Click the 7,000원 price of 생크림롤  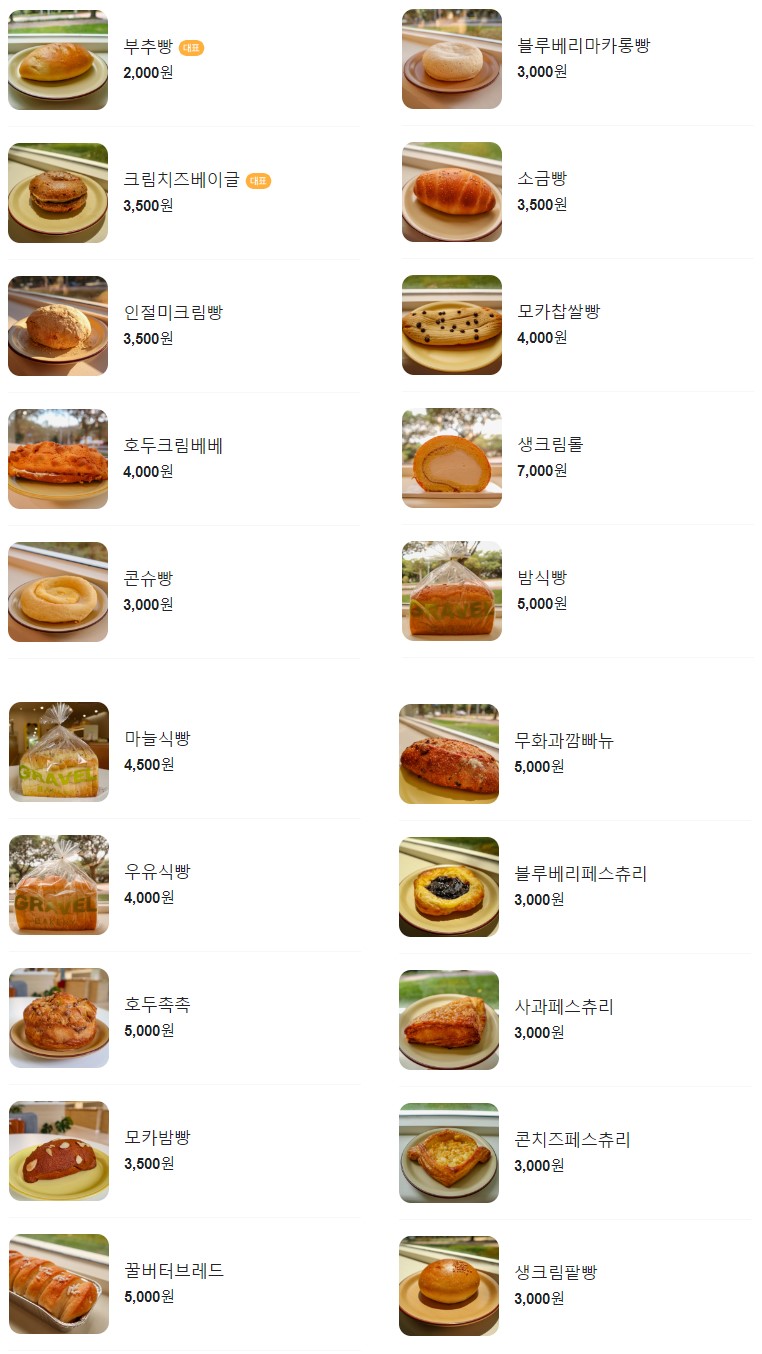[x=541, y=472]
